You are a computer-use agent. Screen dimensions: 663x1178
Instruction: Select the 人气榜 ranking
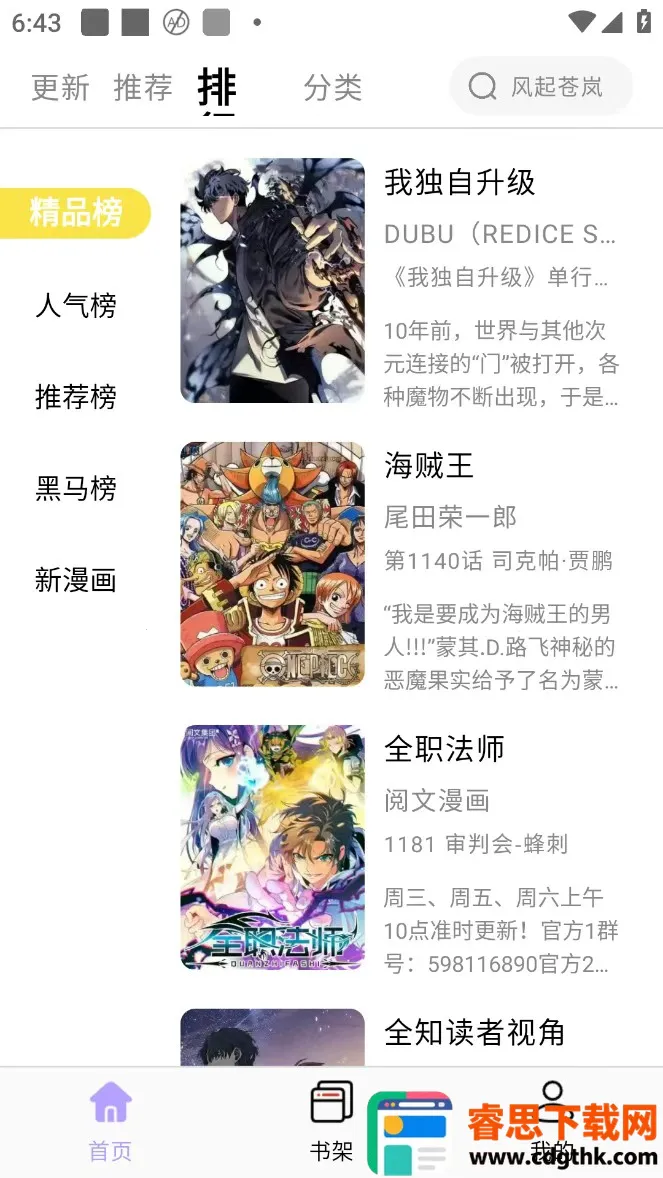click(x=76, y=305)
